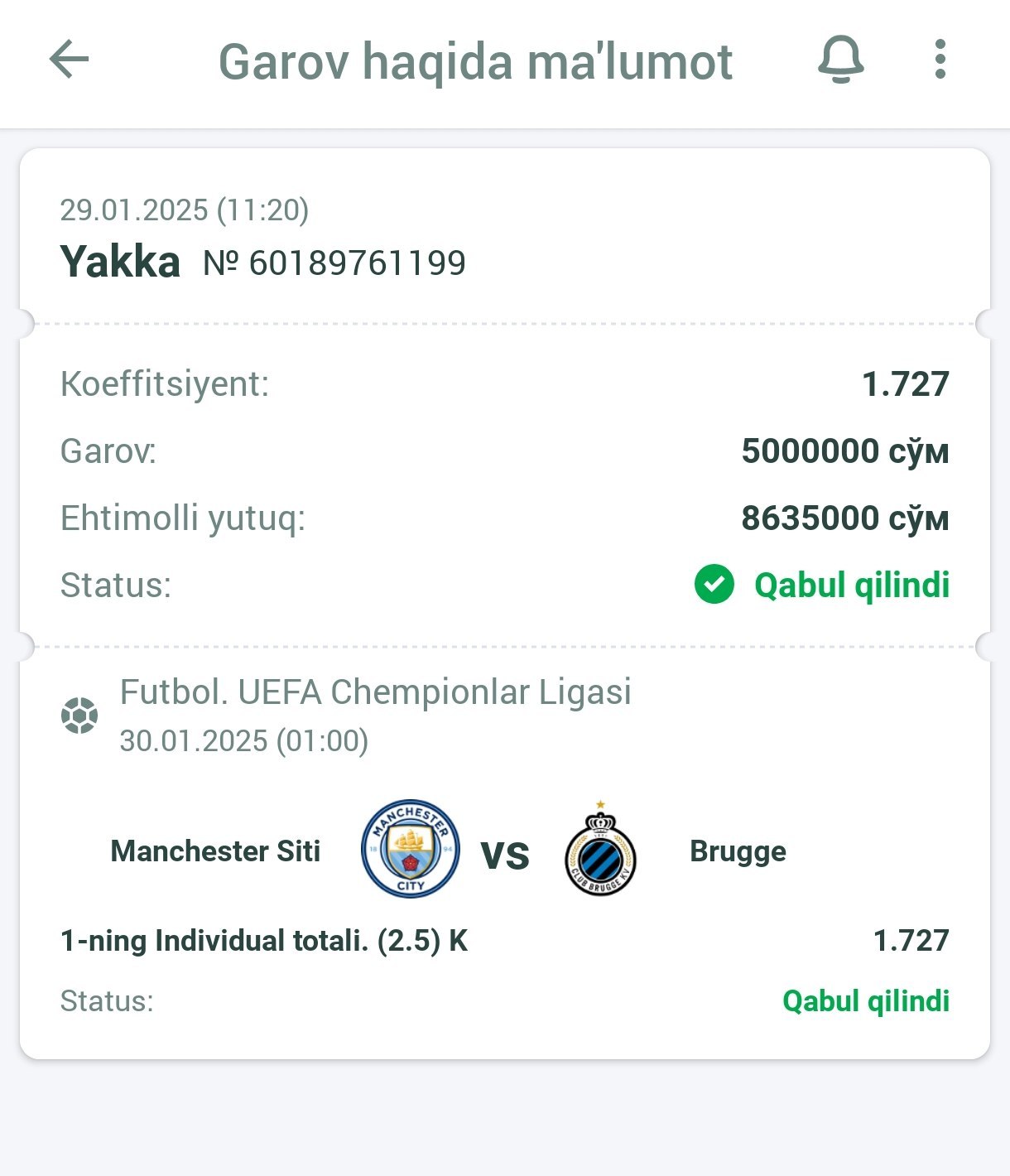Open the three-dot overflow menu
Image resolution: width=1010 pixels, height=1176 pixels.
click(940, 60)
